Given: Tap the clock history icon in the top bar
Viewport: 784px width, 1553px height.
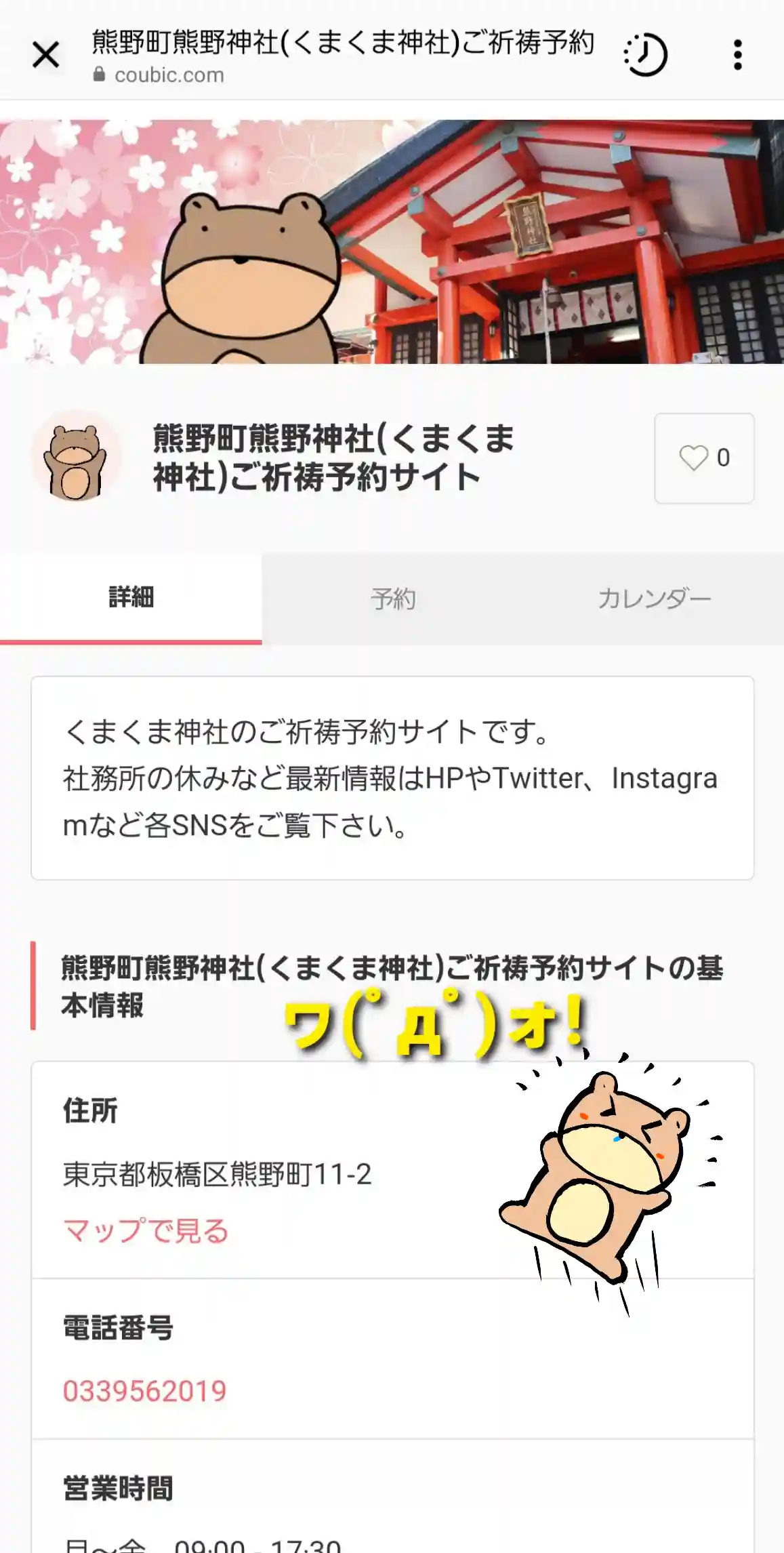Looking at the screenshot, I should point(645,55).
